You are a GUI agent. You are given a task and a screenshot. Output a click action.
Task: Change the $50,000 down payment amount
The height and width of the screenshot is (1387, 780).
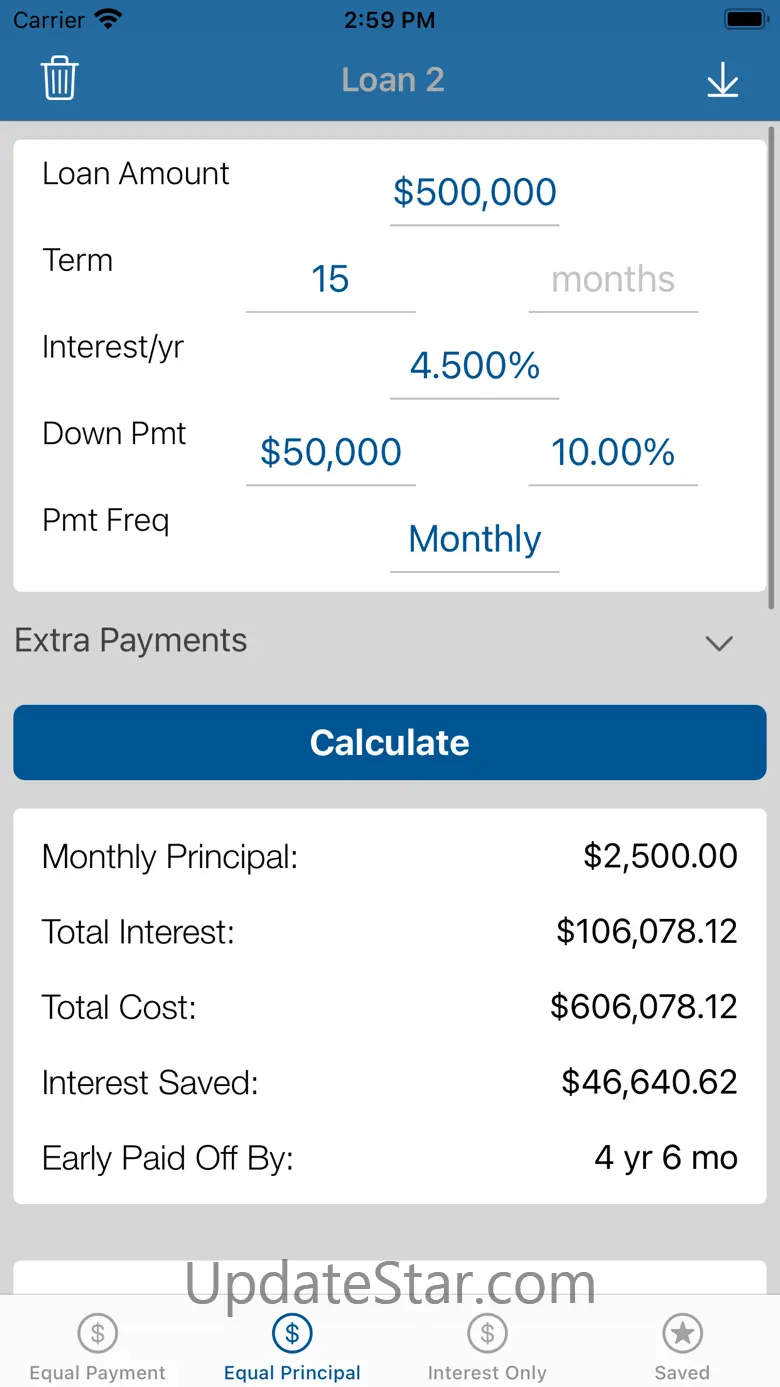coord(330,453)
